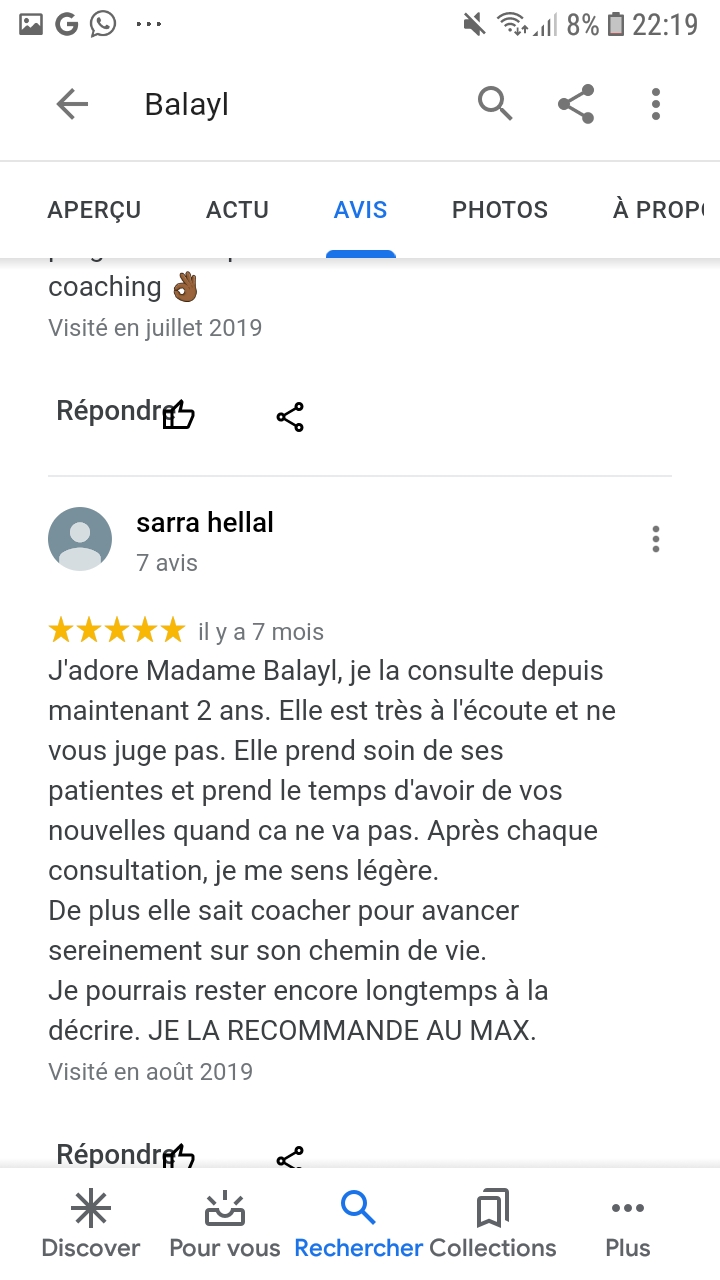Image resolution: width=720 pixels, height=1280 pixels.
Task: Open options menu for sarra hellal's review
Action: point(656,539)
